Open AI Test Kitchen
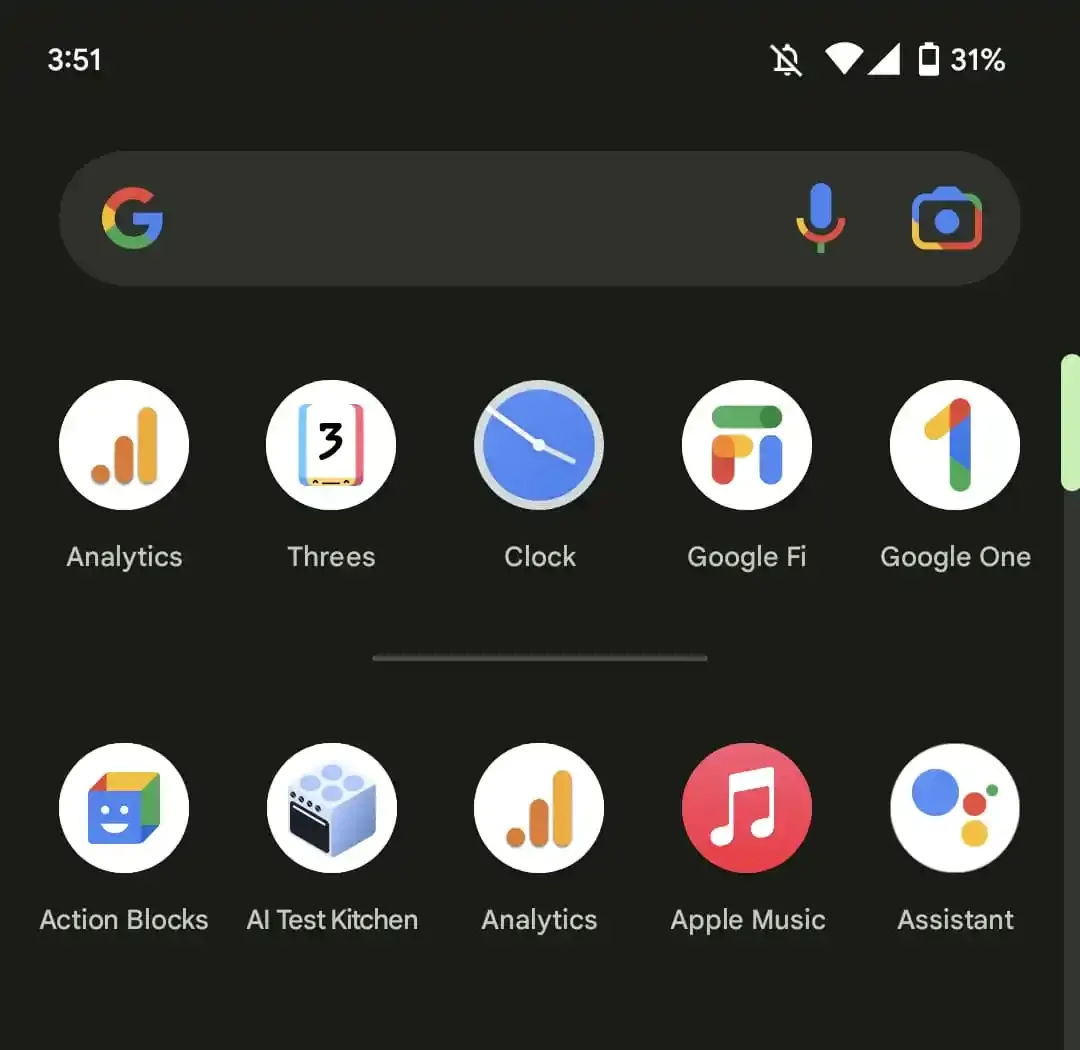Image resolution: width=1080 pixels, height=1050 pixels. (x=331, y=808)
